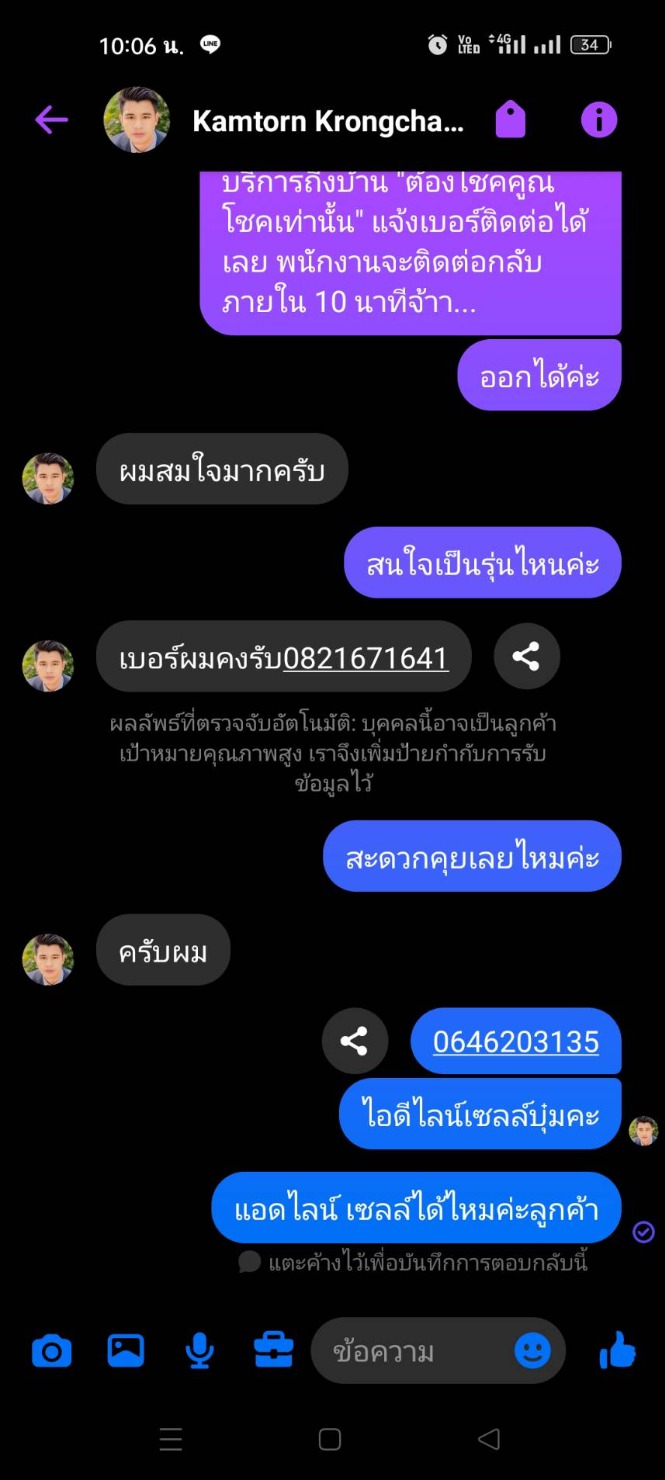Open the emoji picker smiley

click(532, 1352)
